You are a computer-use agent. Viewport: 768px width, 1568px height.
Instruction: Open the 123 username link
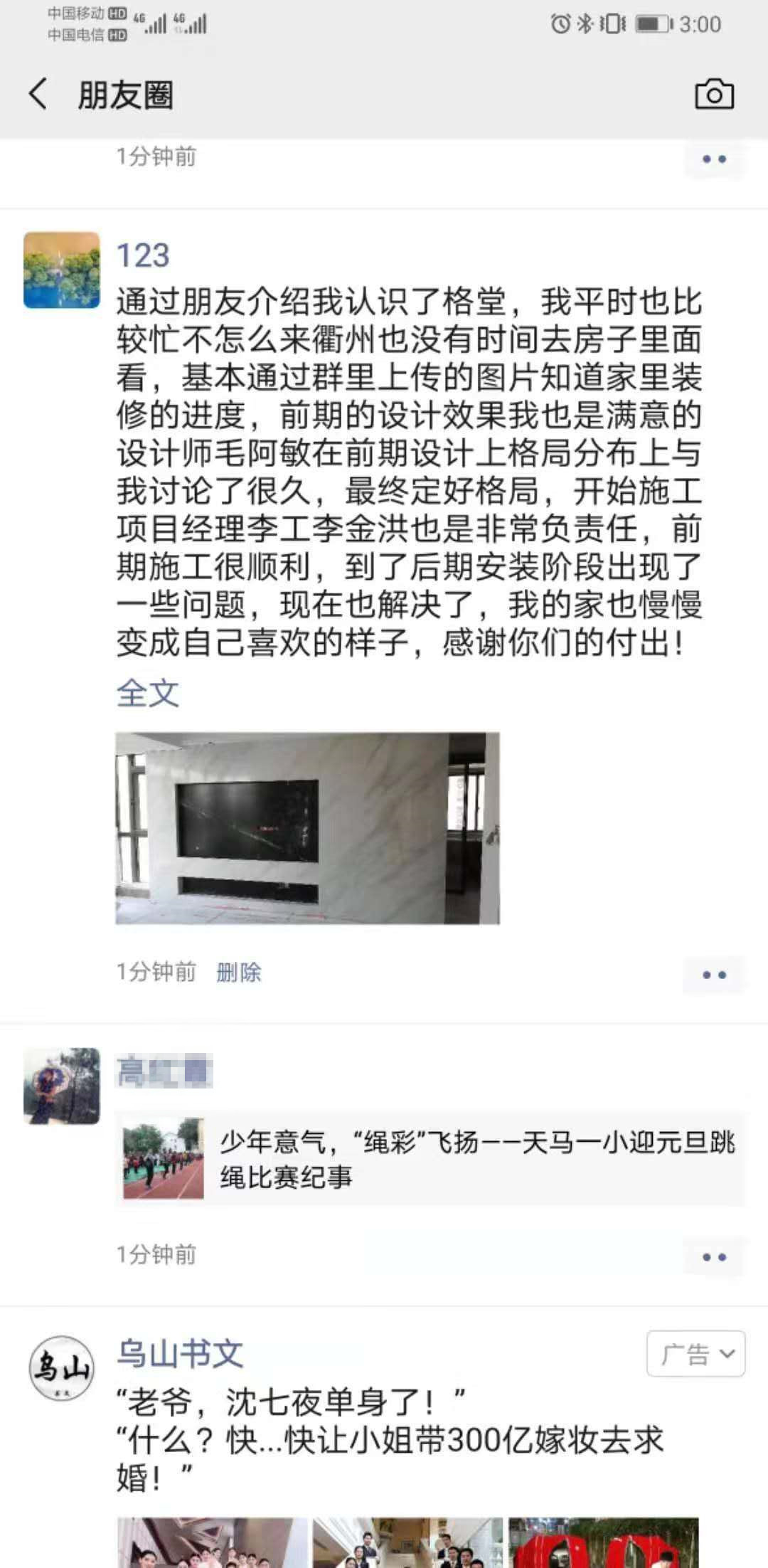click(x=143, y=255)
